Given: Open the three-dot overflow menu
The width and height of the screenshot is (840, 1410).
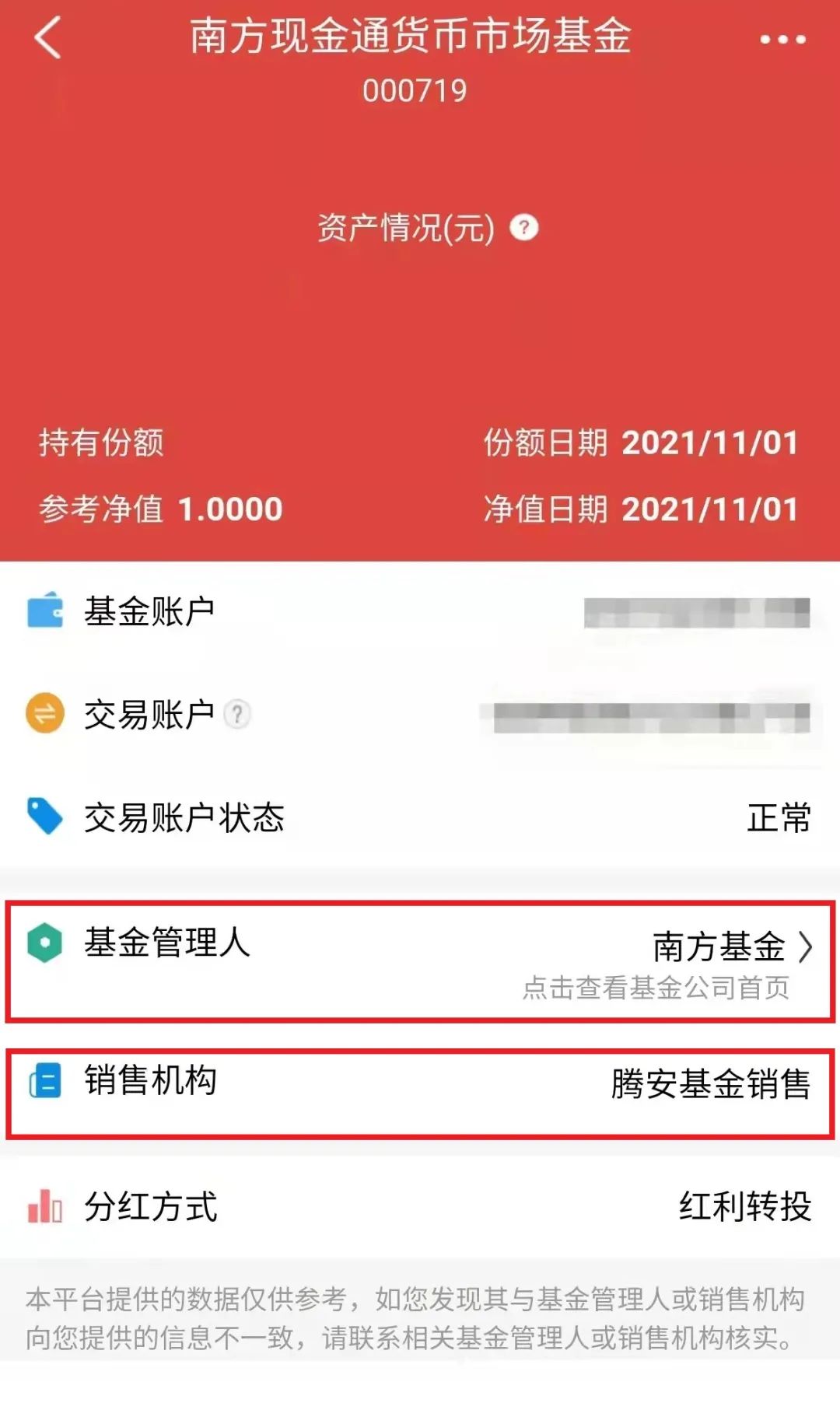Looking at the screenshot, I should (x=782, y=39).
